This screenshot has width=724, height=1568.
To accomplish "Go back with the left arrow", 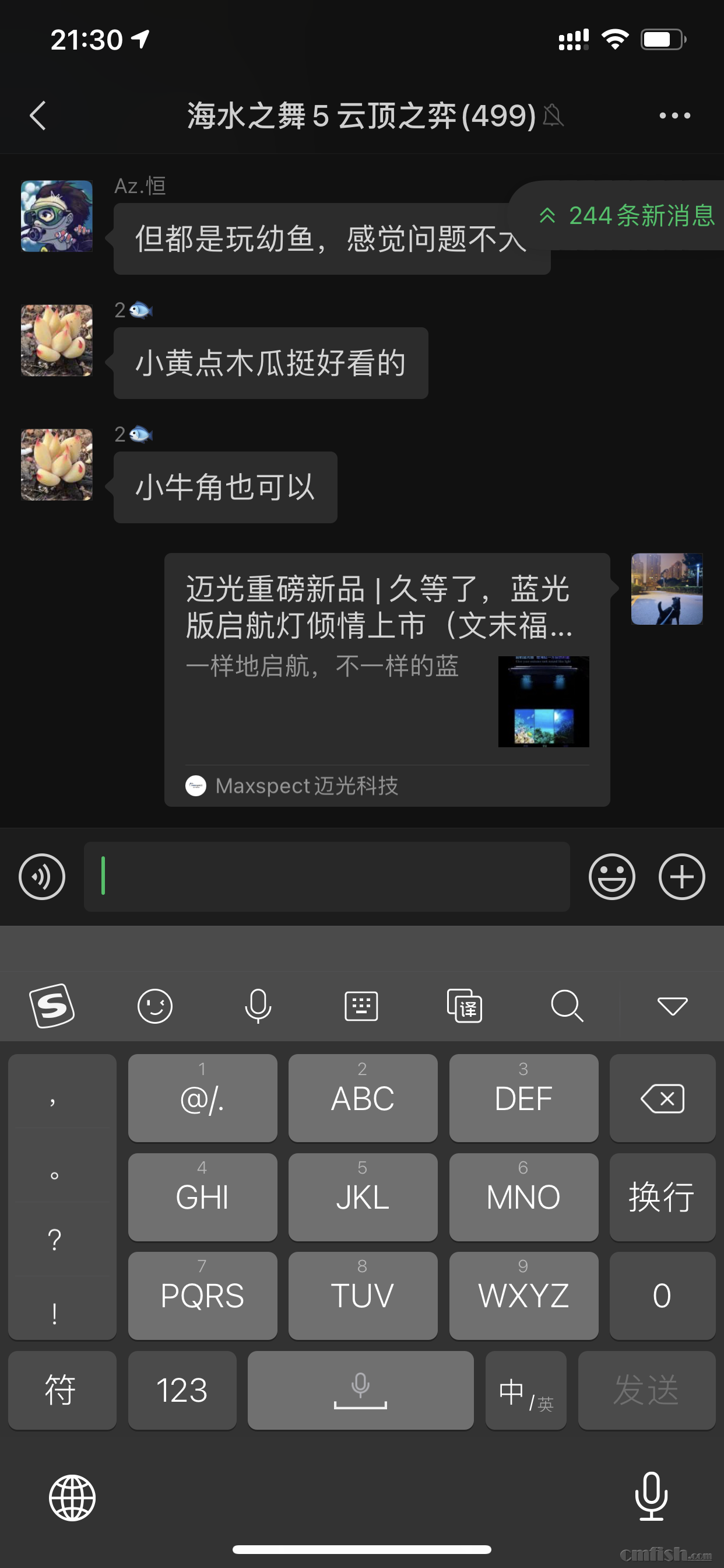I will click(x=38, y=116).
